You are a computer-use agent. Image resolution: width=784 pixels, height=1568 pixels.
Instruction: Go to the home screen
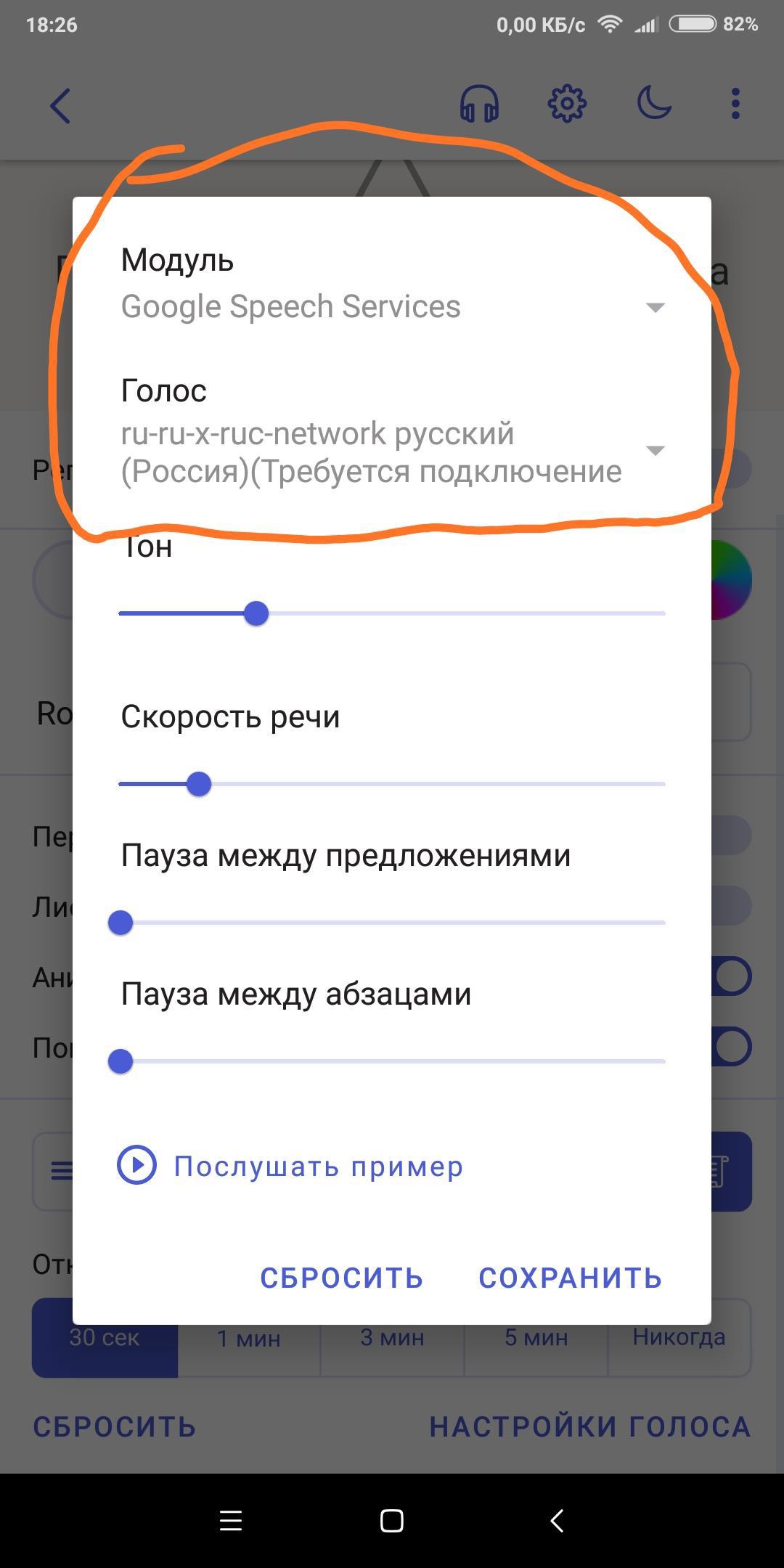[392, 1520]
